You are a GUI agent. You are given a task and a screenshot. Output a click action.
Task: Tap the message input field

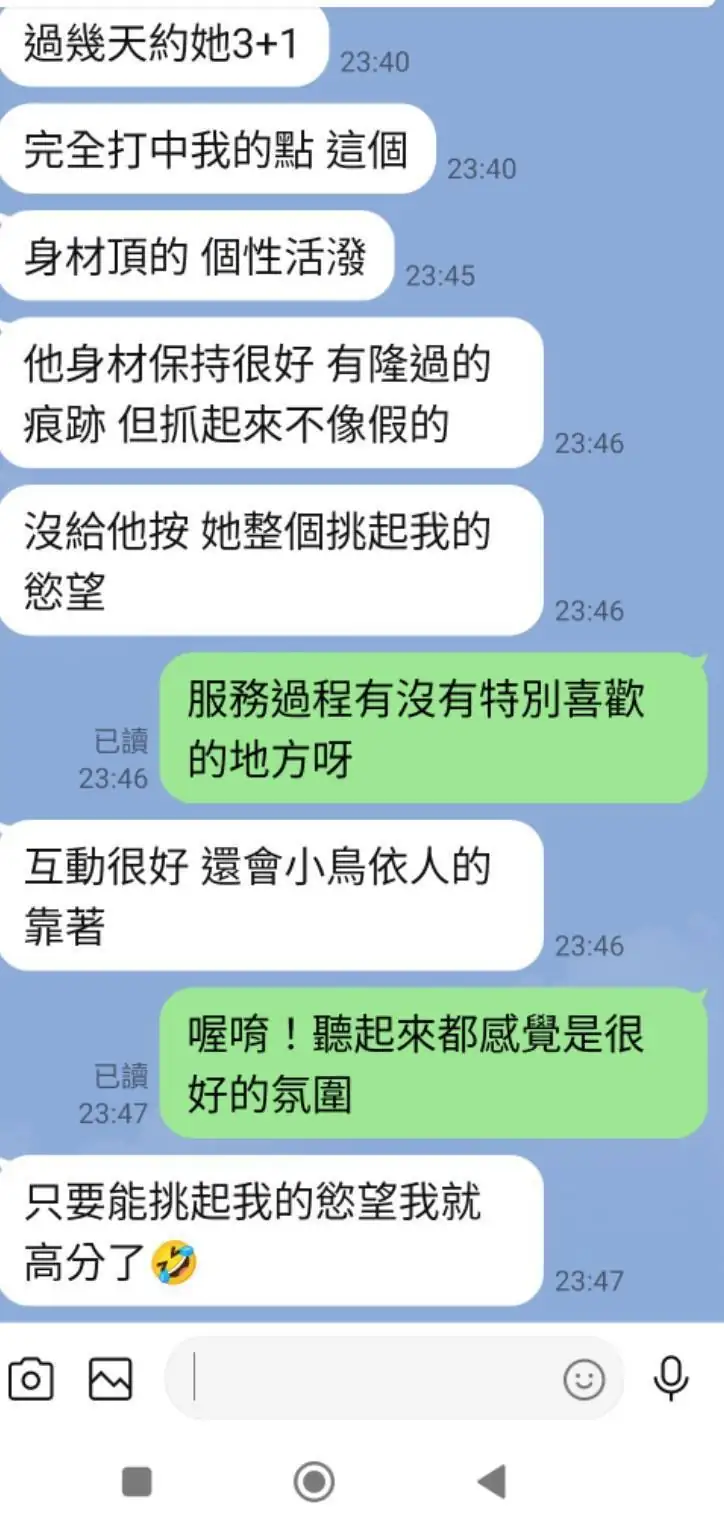[x=370, y=1379]
